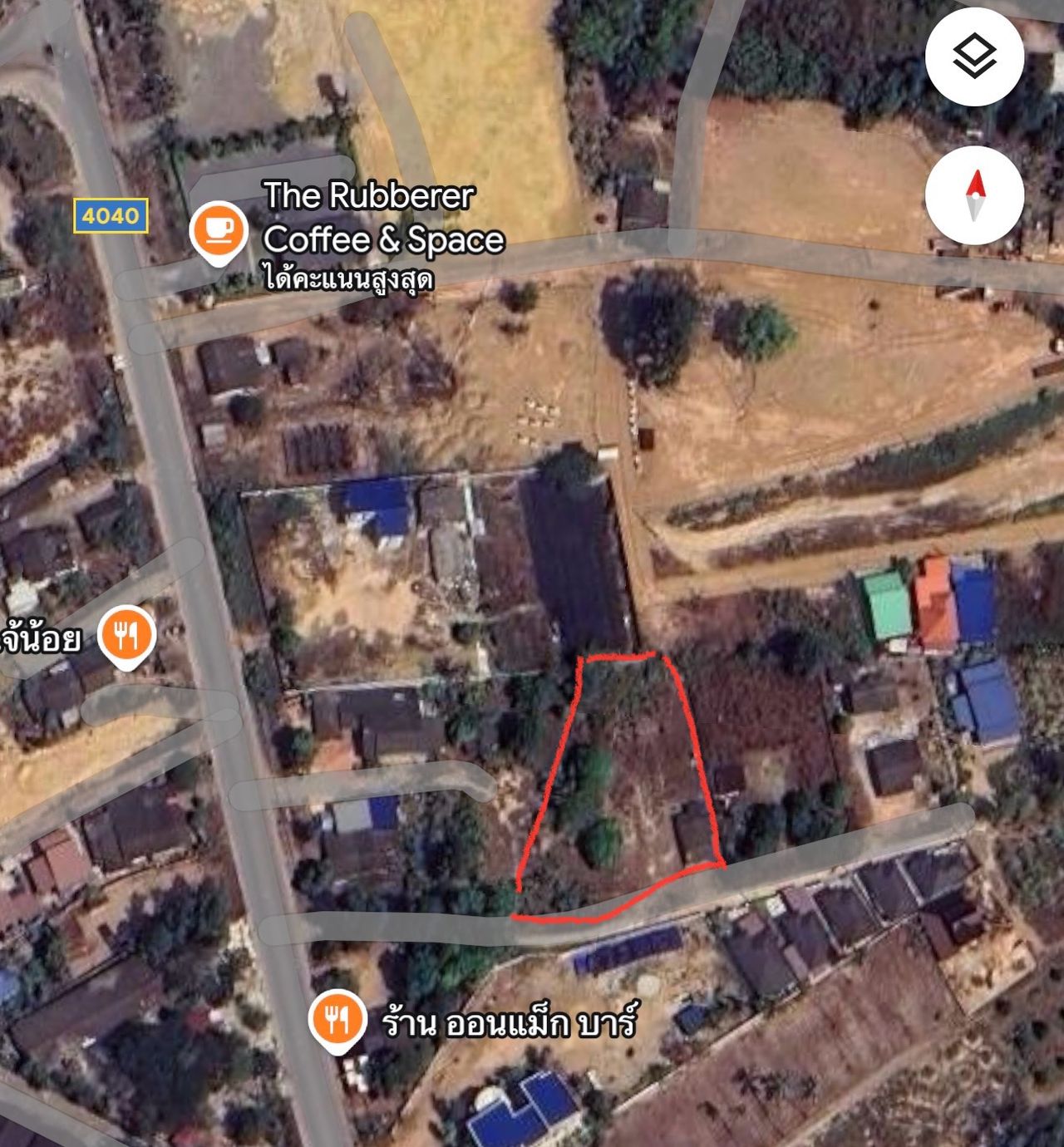Viewport: 1064px width, 1147px height.
Task: Open The Rubberer Coffee & Space pin
Action: pyautogui.click(x=218, y=231)
